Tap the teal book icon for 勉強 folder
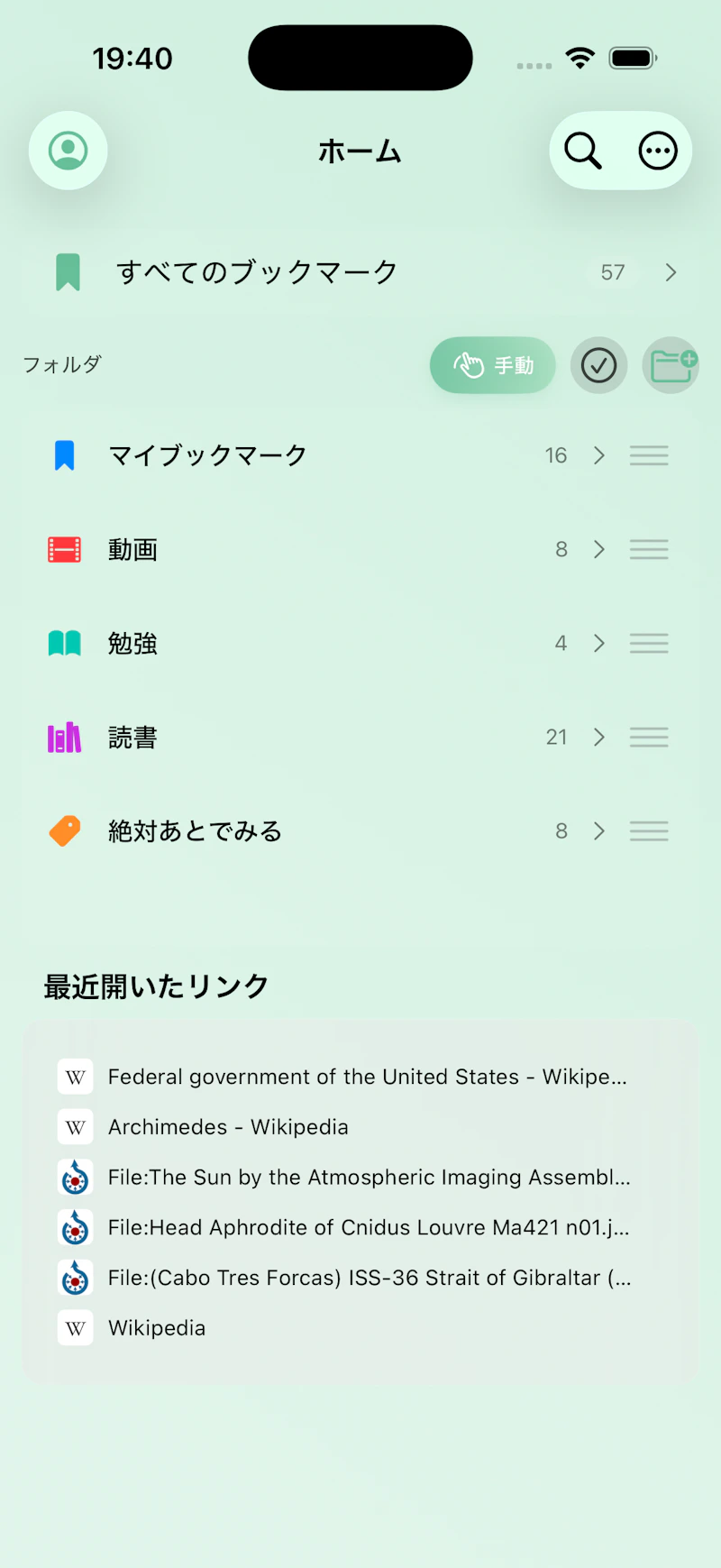Screen dimensions: 721x1568 63,643
